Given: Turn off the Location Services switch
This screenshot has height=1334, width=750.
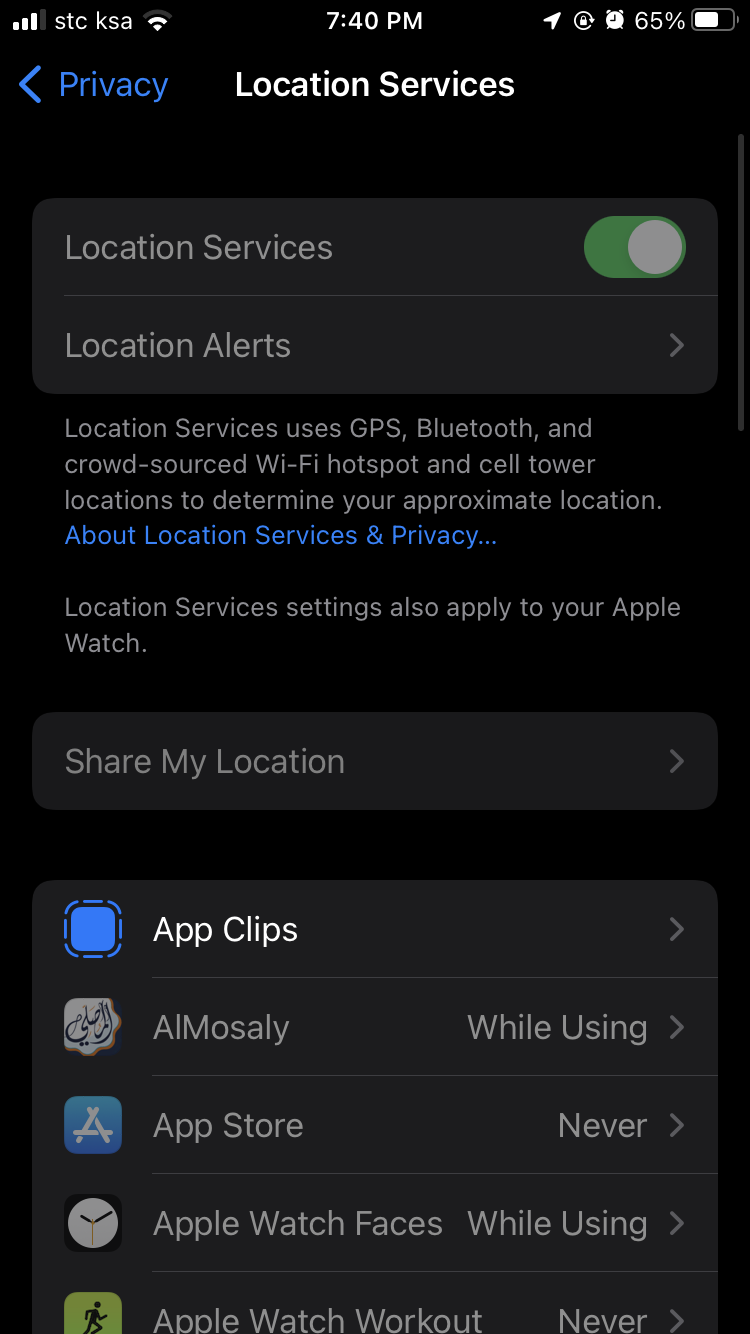Looking at the screenshot, I should 634,247.
